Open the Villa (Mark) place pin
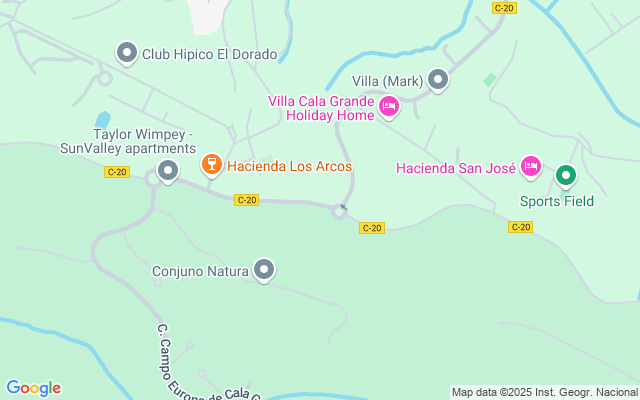The height and width of the screenshot is (400, 640). 437,78
